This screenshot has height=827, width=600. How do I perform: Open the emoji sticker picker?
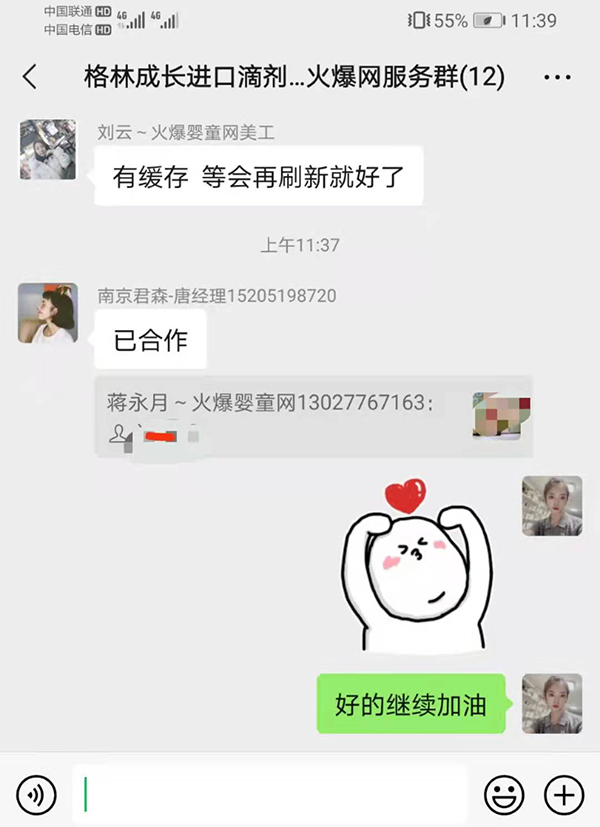504,795
